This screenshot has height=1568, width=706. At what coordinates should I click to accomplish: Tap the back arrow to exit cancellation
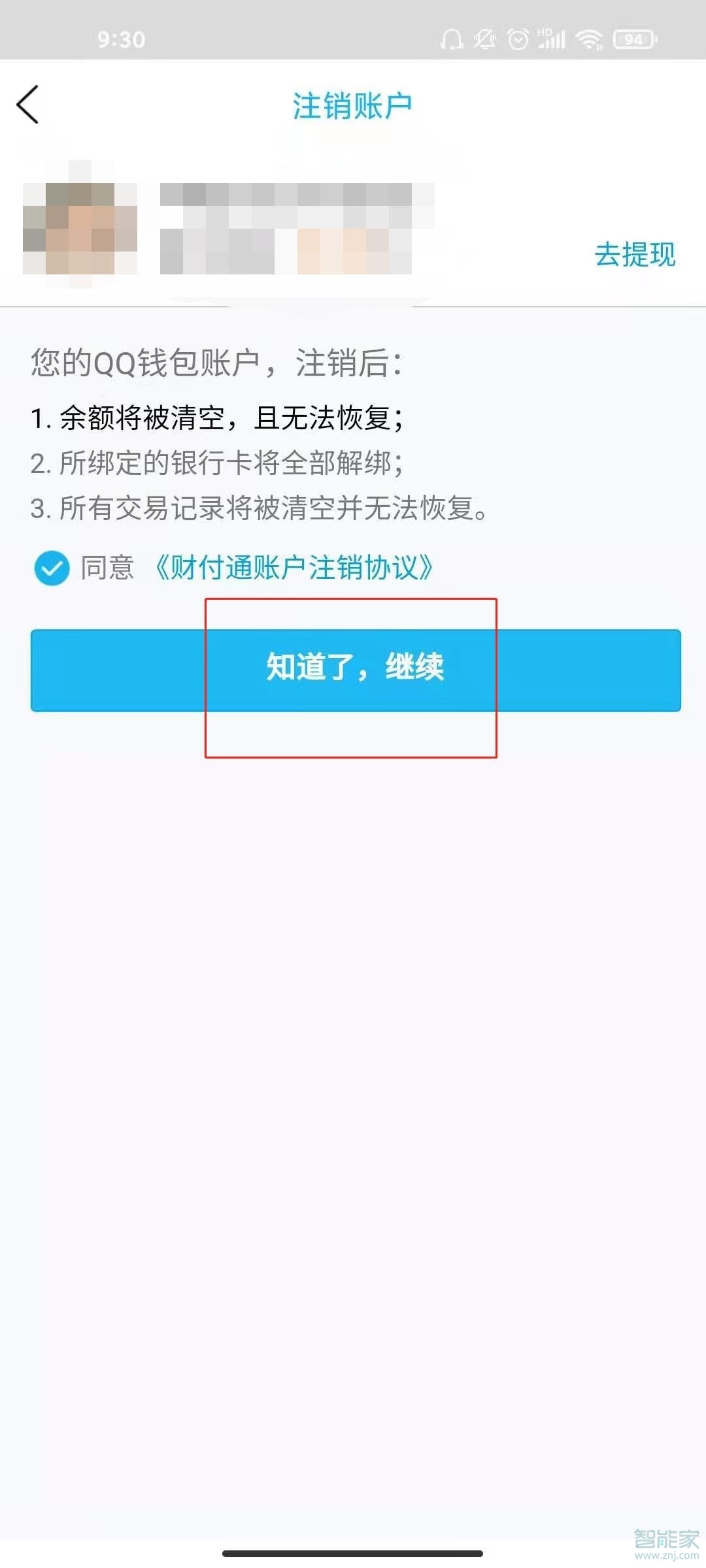(x=27, y=105)
